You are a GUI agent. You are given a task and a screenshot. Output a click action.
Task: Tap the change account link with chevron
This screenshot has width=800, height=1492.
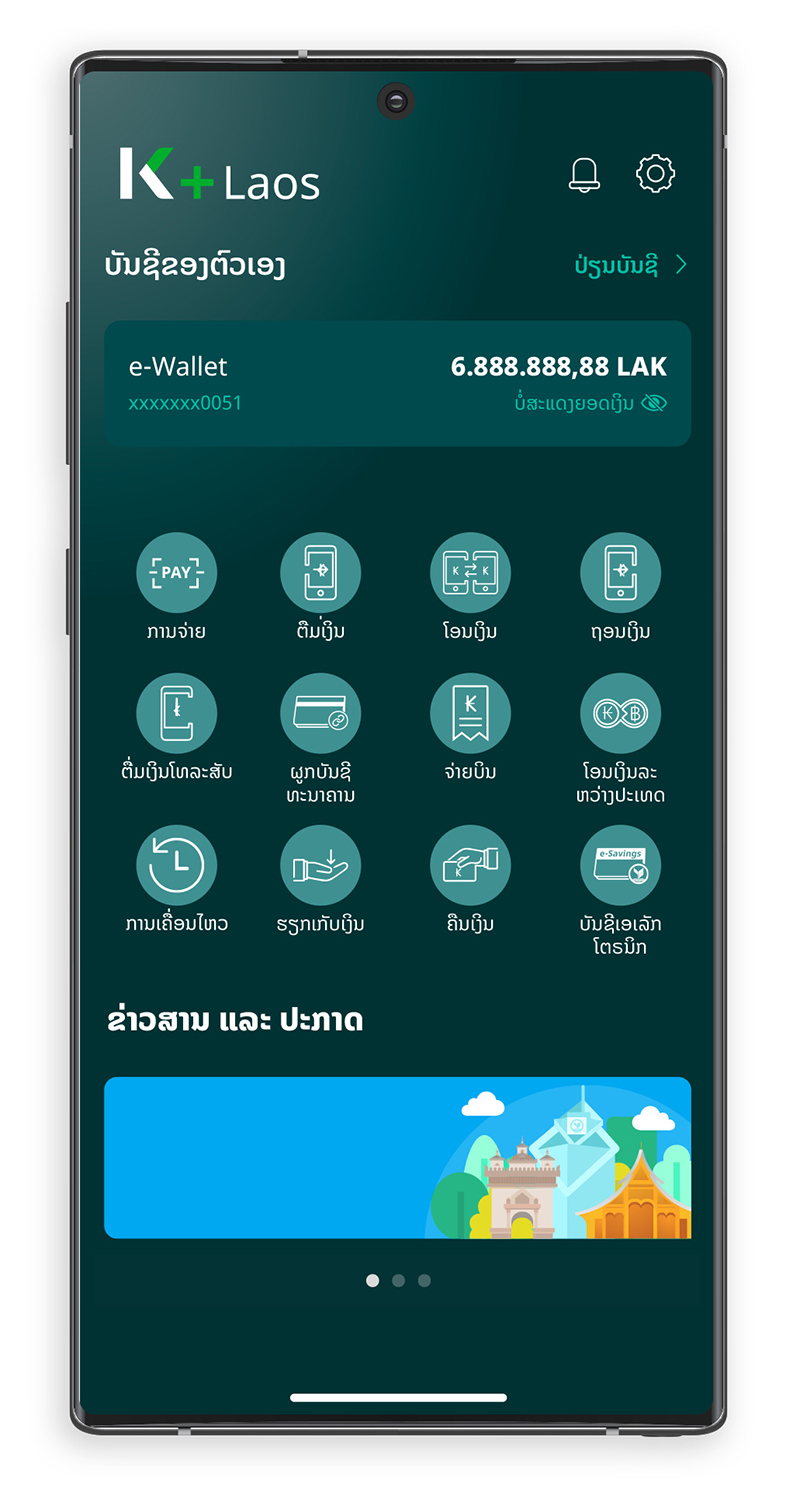630,265
